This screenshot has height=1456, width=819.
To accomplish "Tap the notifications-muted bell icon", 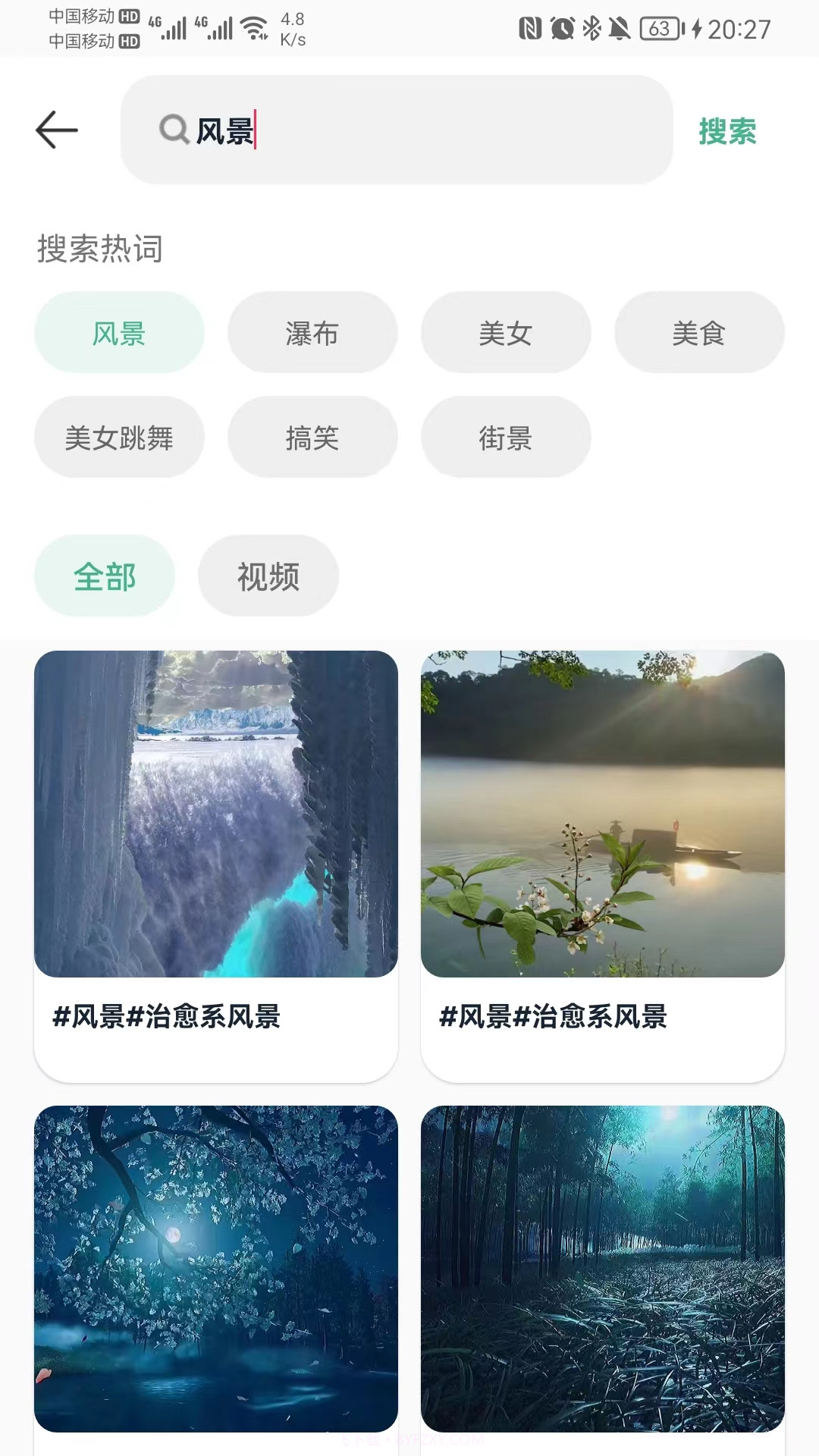I will click(621, 29).
